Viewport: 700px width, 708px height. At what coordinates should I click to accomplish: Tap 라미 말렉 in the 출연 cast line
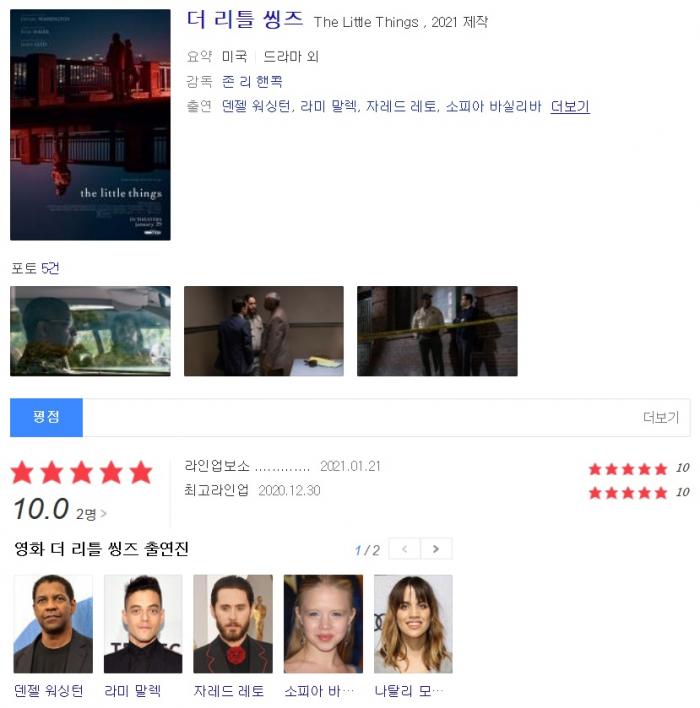[328, 106]
